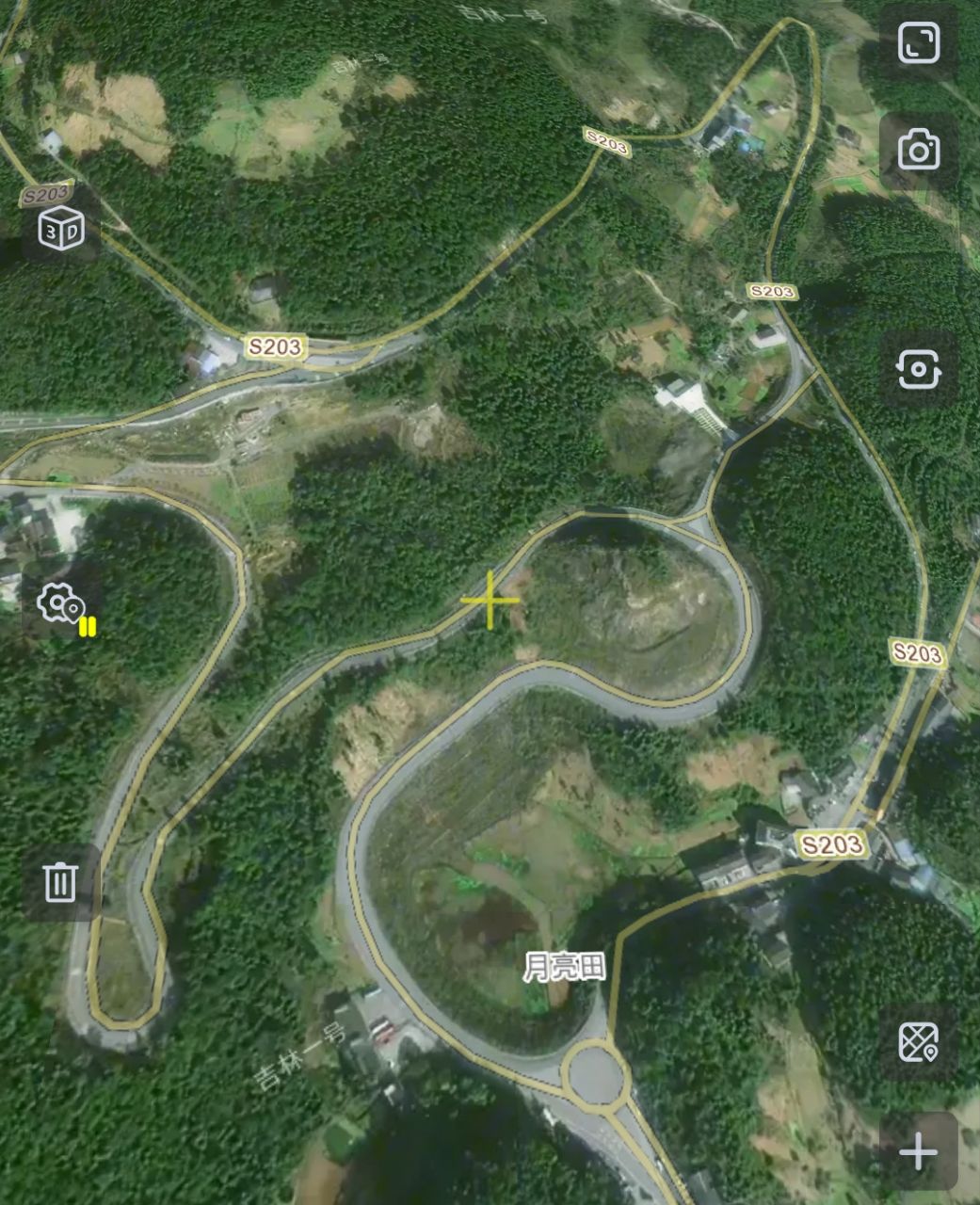
Task: Tap the camera rotate icon
Action: click(918, 369)
